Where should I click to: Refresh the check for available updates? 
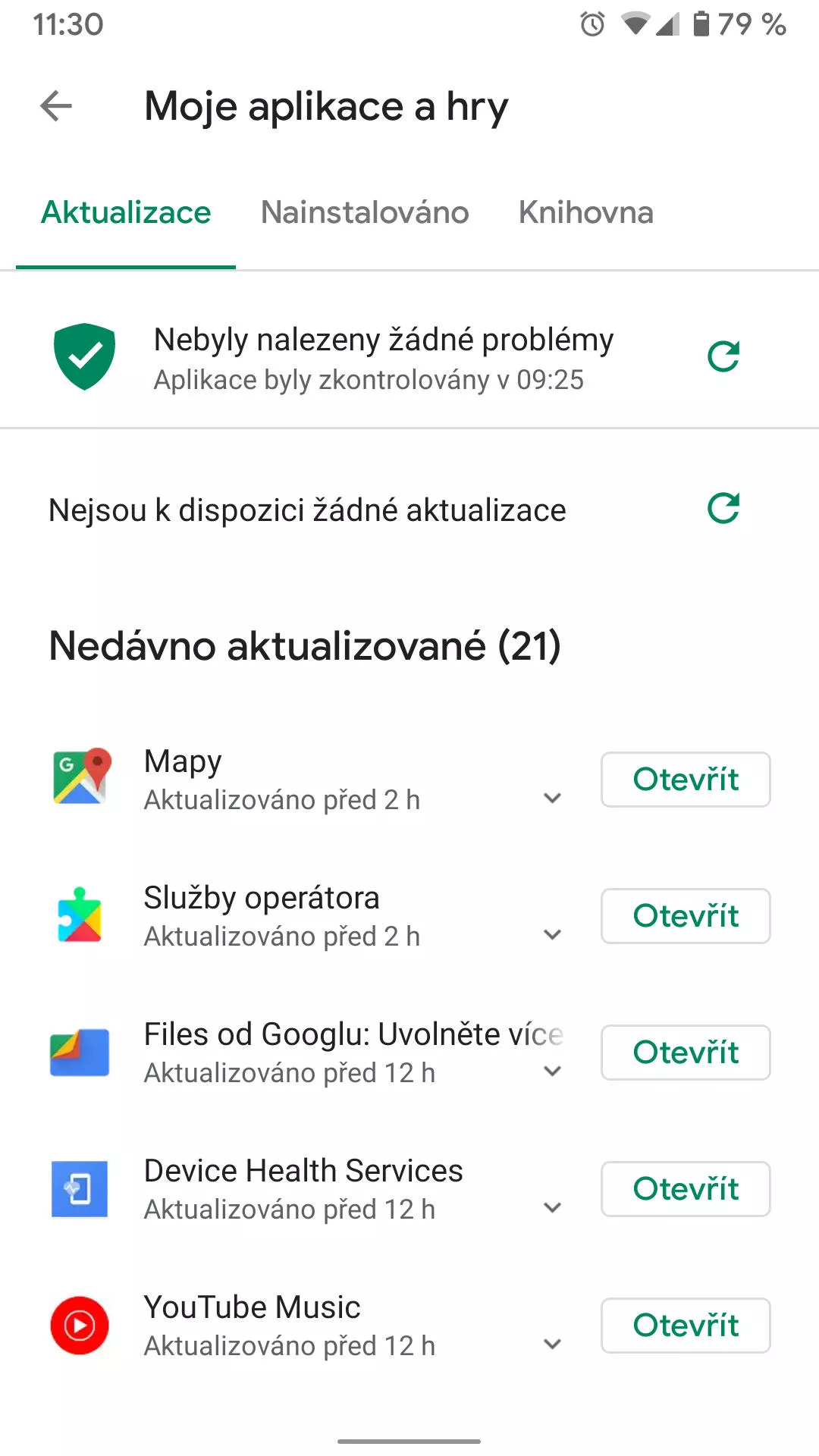pos(723,509)
